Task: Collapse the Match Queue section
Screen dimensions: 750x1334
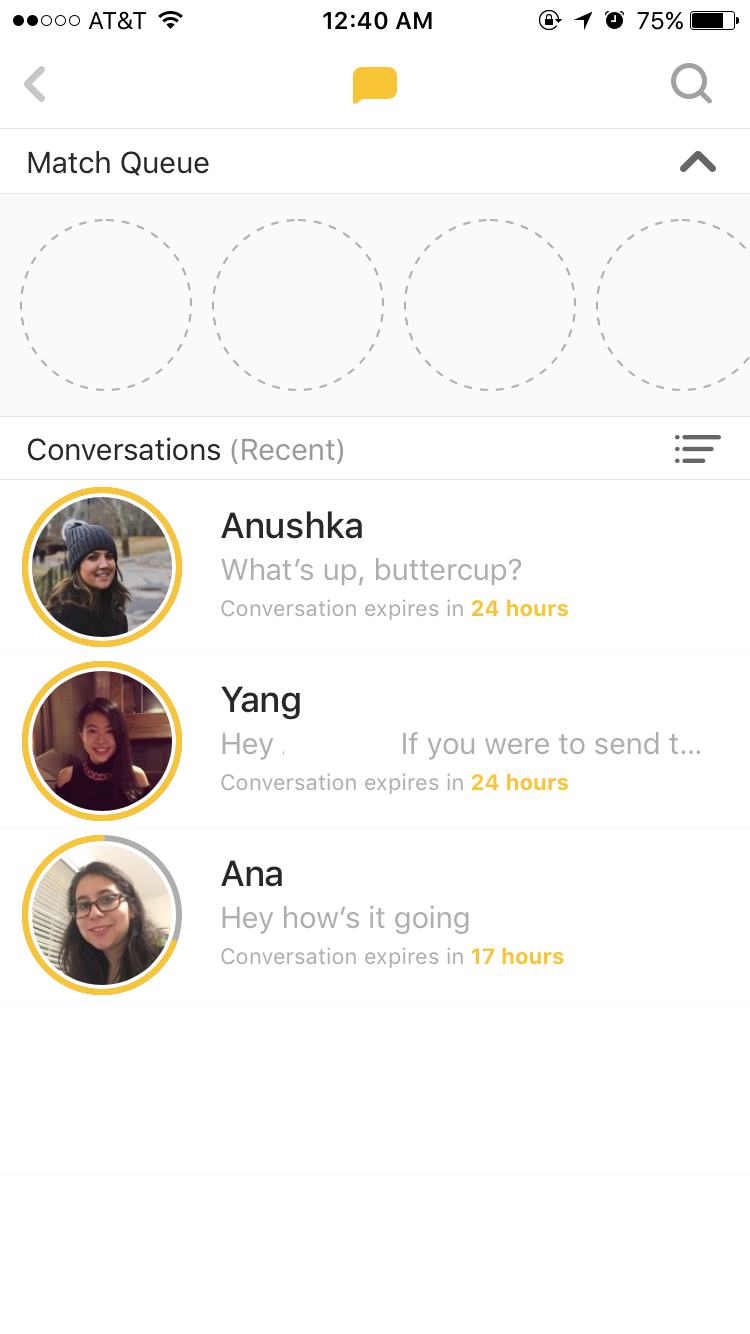Action: [698, 162]
